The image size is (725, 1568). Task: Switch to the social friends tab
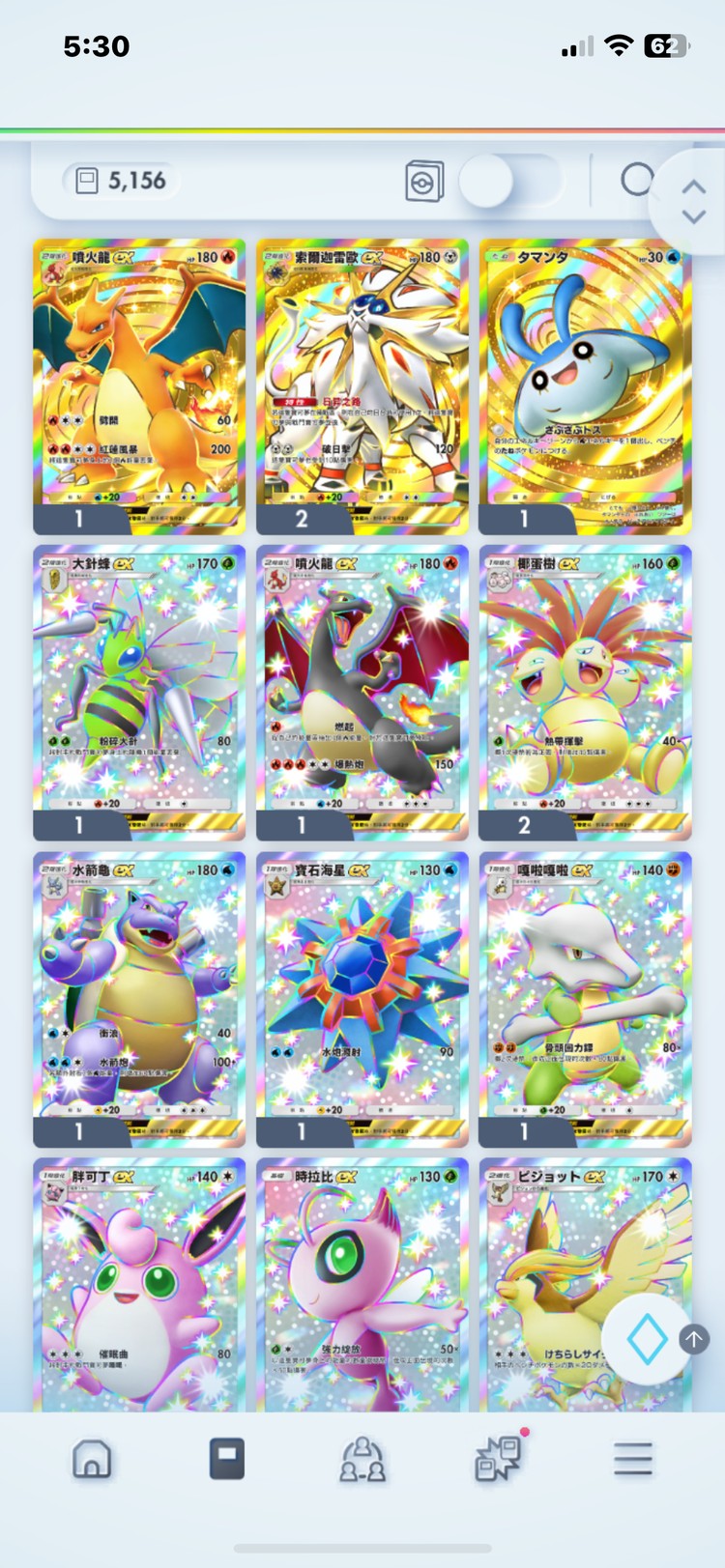[x=362, y=1459]
